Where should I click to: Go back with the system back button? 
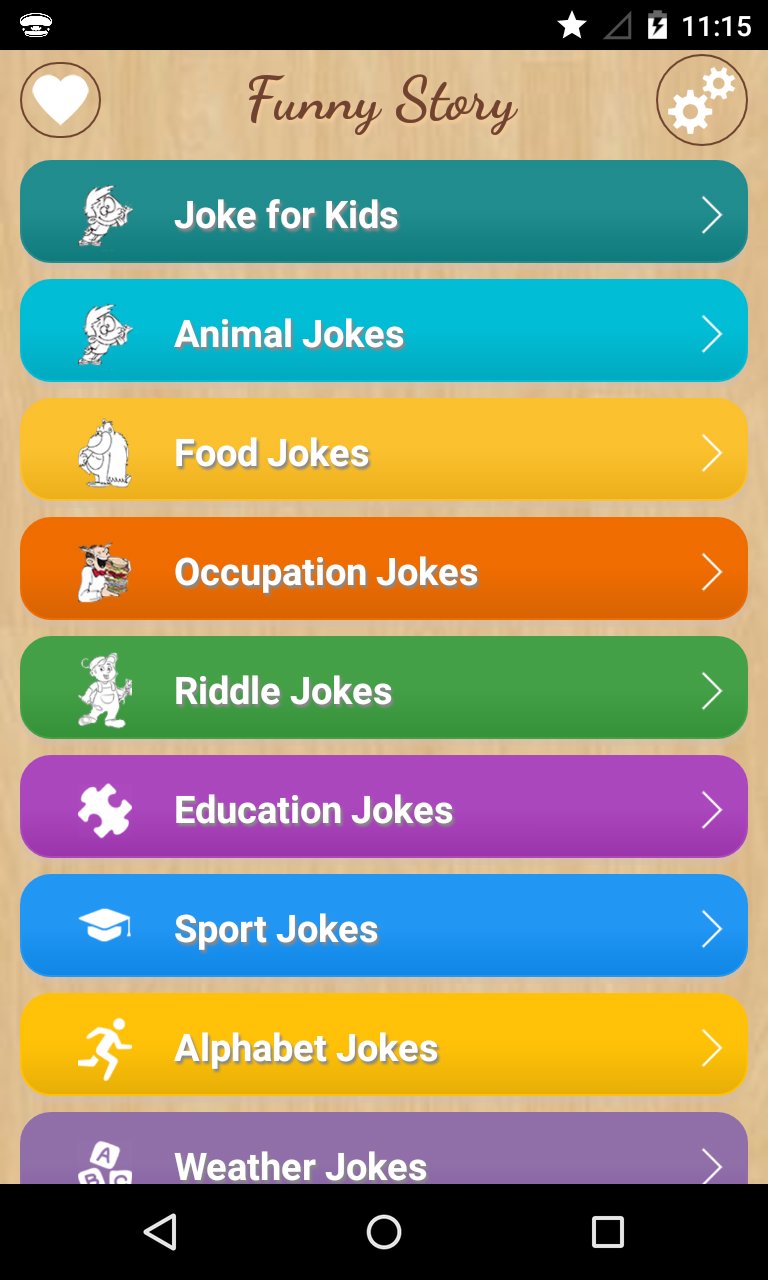160,1232
